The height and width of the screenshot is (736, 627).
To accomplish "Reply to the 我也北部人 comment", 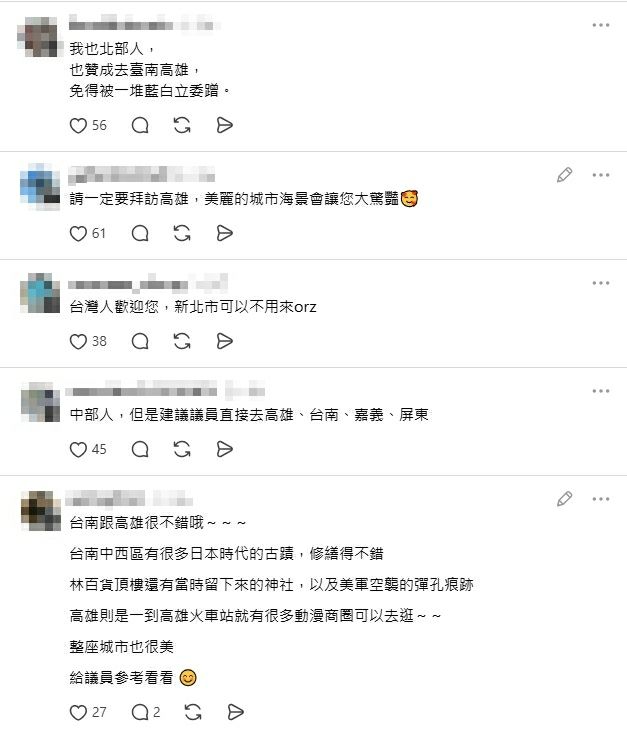I will pyautogui.click(x=140, y=125).
